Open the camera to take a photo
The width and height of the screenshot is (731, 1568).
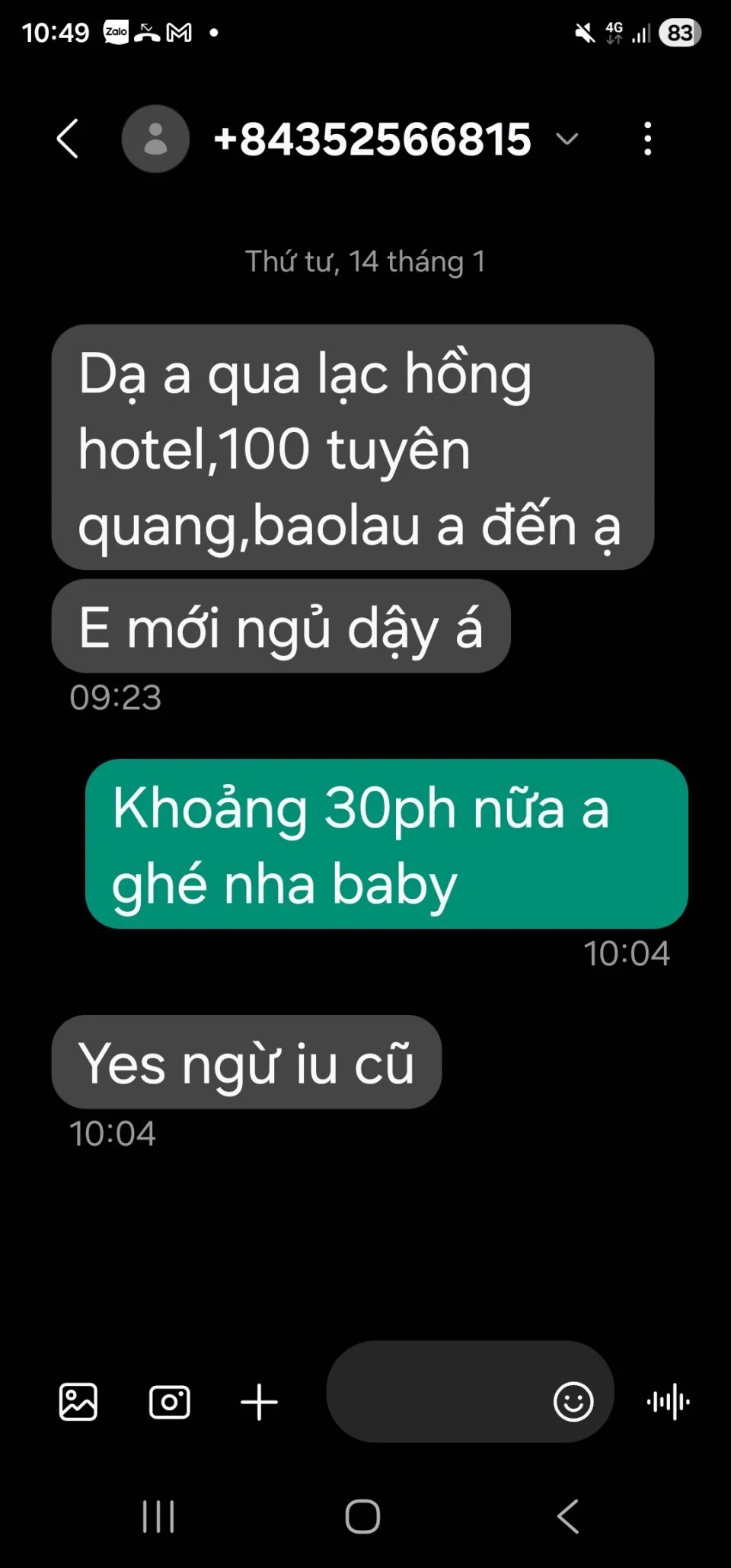[169, 1402]
